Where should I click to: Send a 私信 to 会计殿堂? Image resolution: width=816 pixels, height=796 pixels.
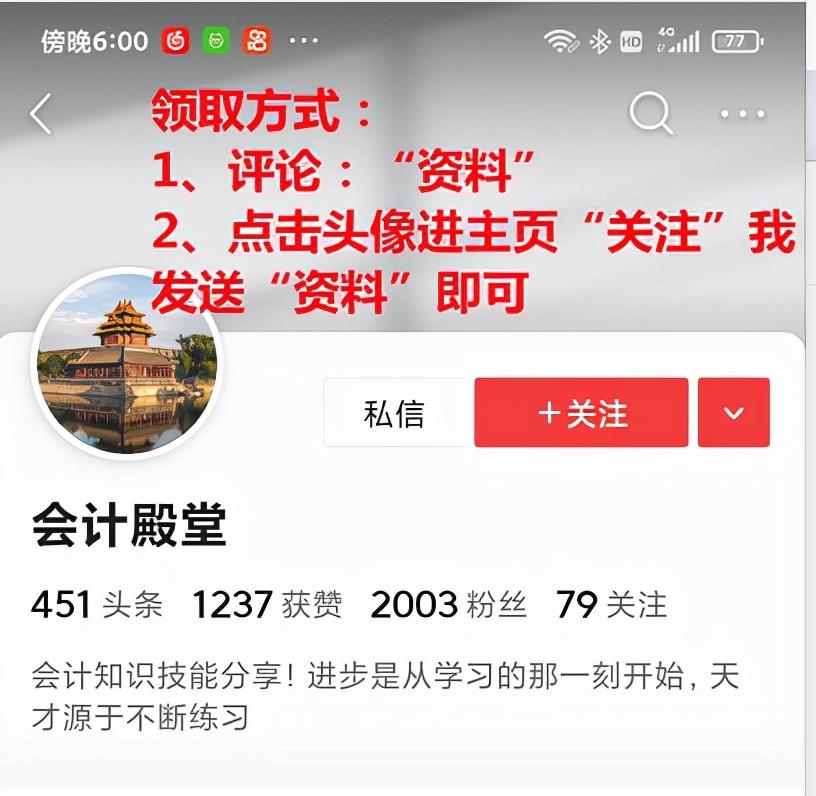tap(394, 413)
